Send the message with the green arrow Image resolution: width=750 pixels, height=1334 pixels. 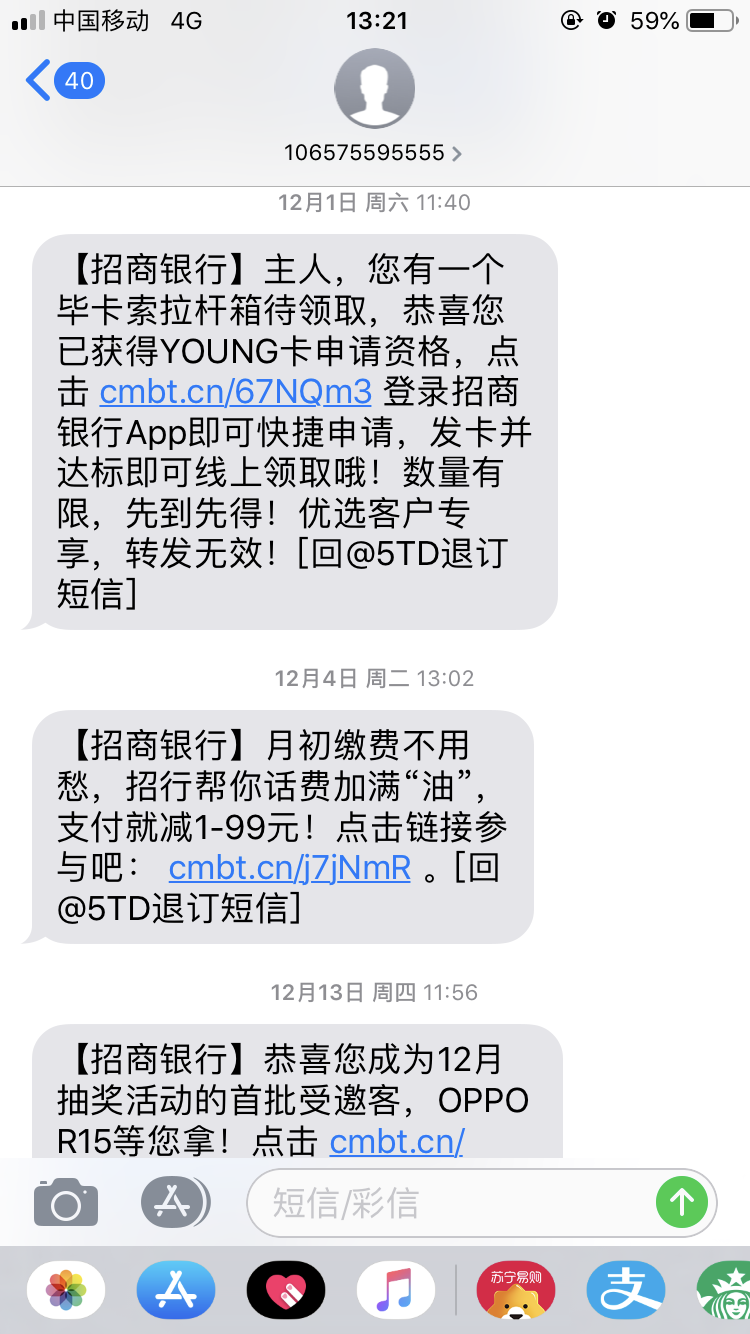[682, 1202]
